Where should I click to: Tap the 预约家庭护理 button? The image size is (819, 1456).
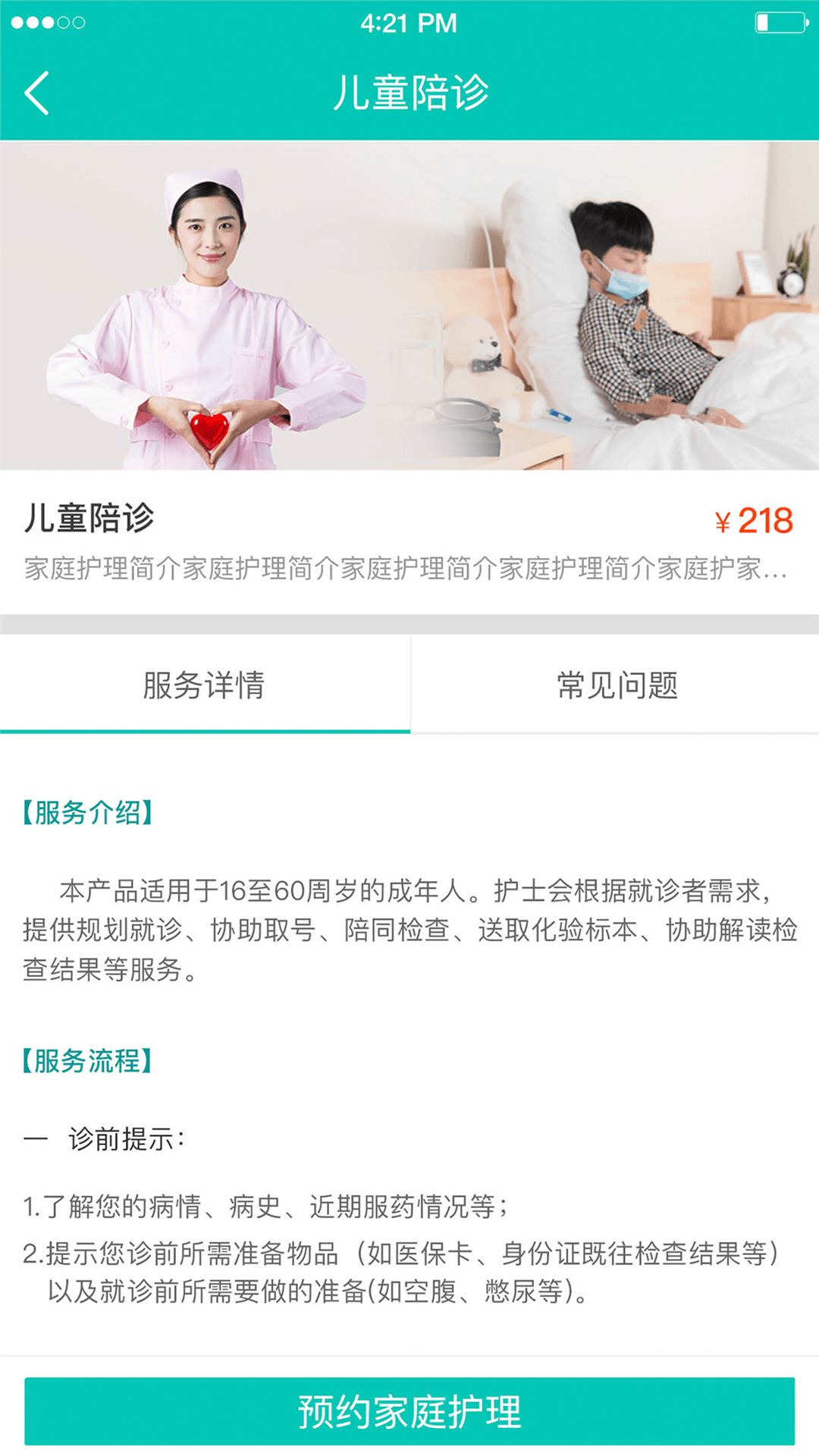click(x=409, y=1411)
